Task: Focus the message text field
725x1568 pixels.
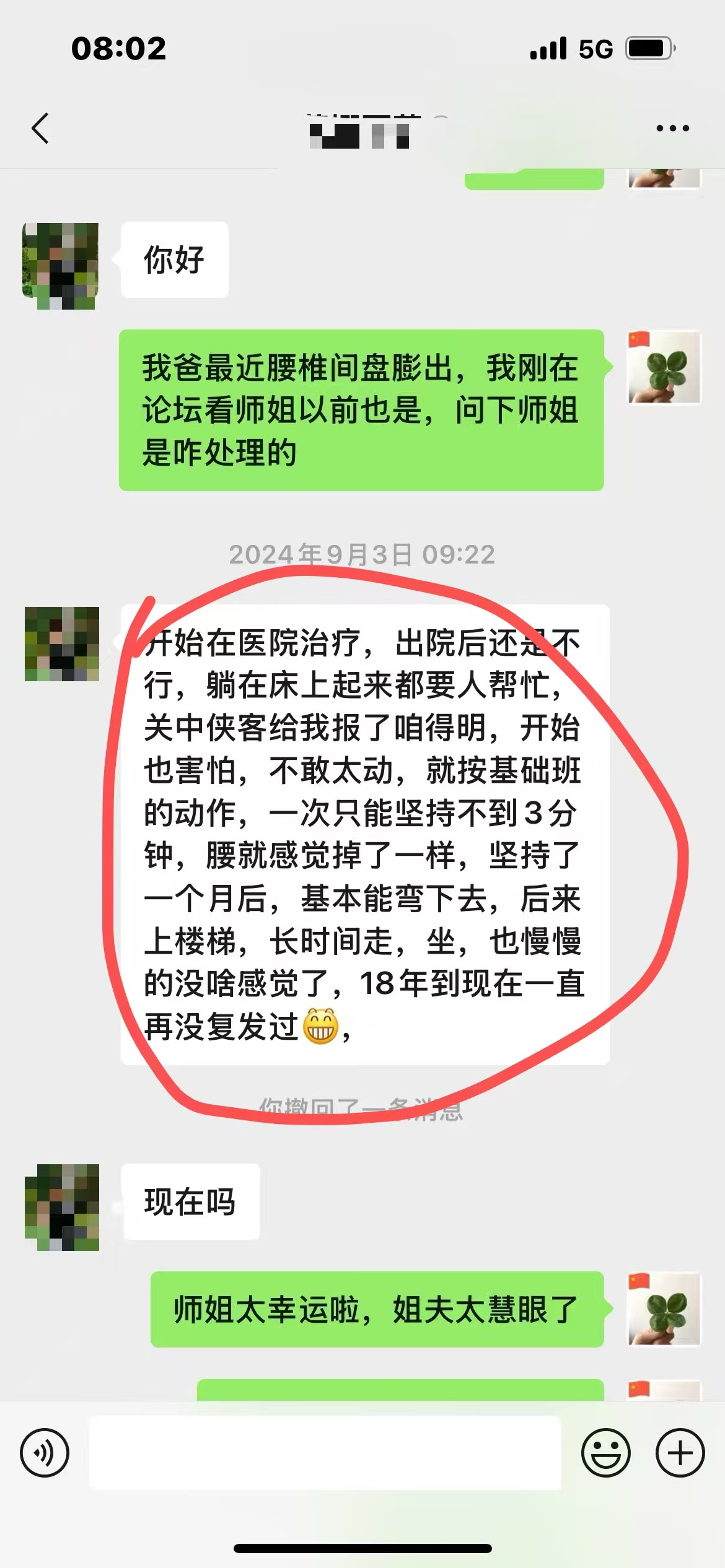Action: pyautogui.click(x=325, y=1452)
